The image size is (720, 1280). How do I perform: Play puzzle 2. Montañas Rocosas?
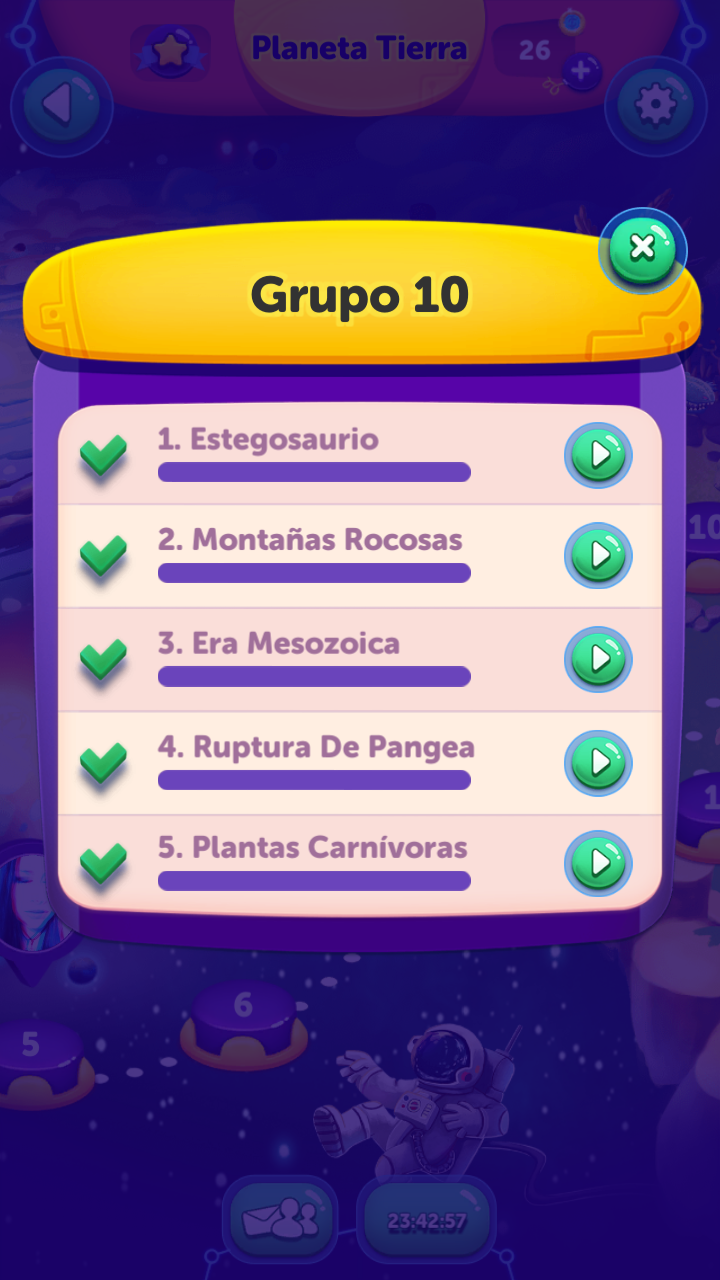click(598, 557)
